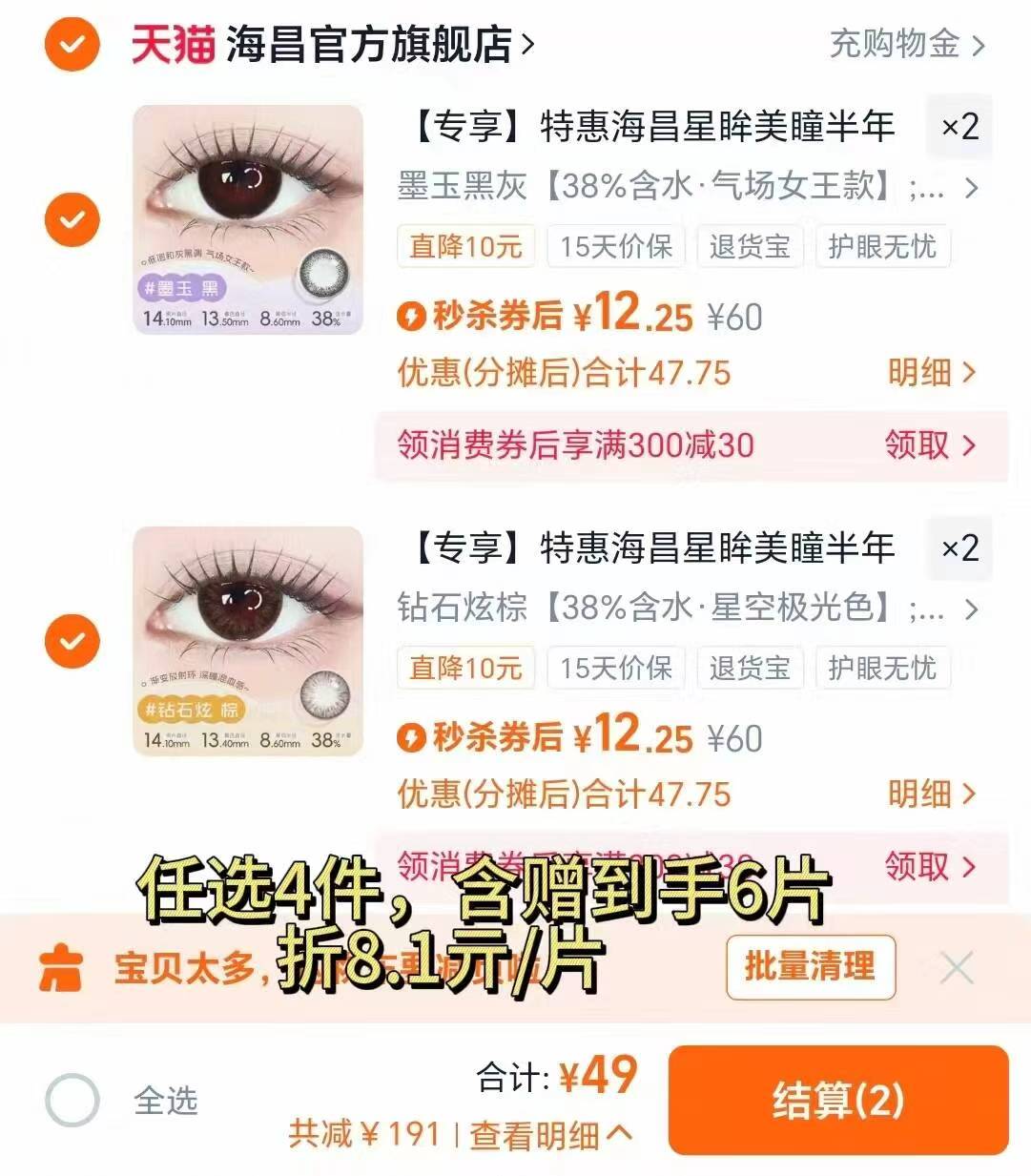Click the lightning seckill icon on 墨玉黑灰 product

pos(412,316)
